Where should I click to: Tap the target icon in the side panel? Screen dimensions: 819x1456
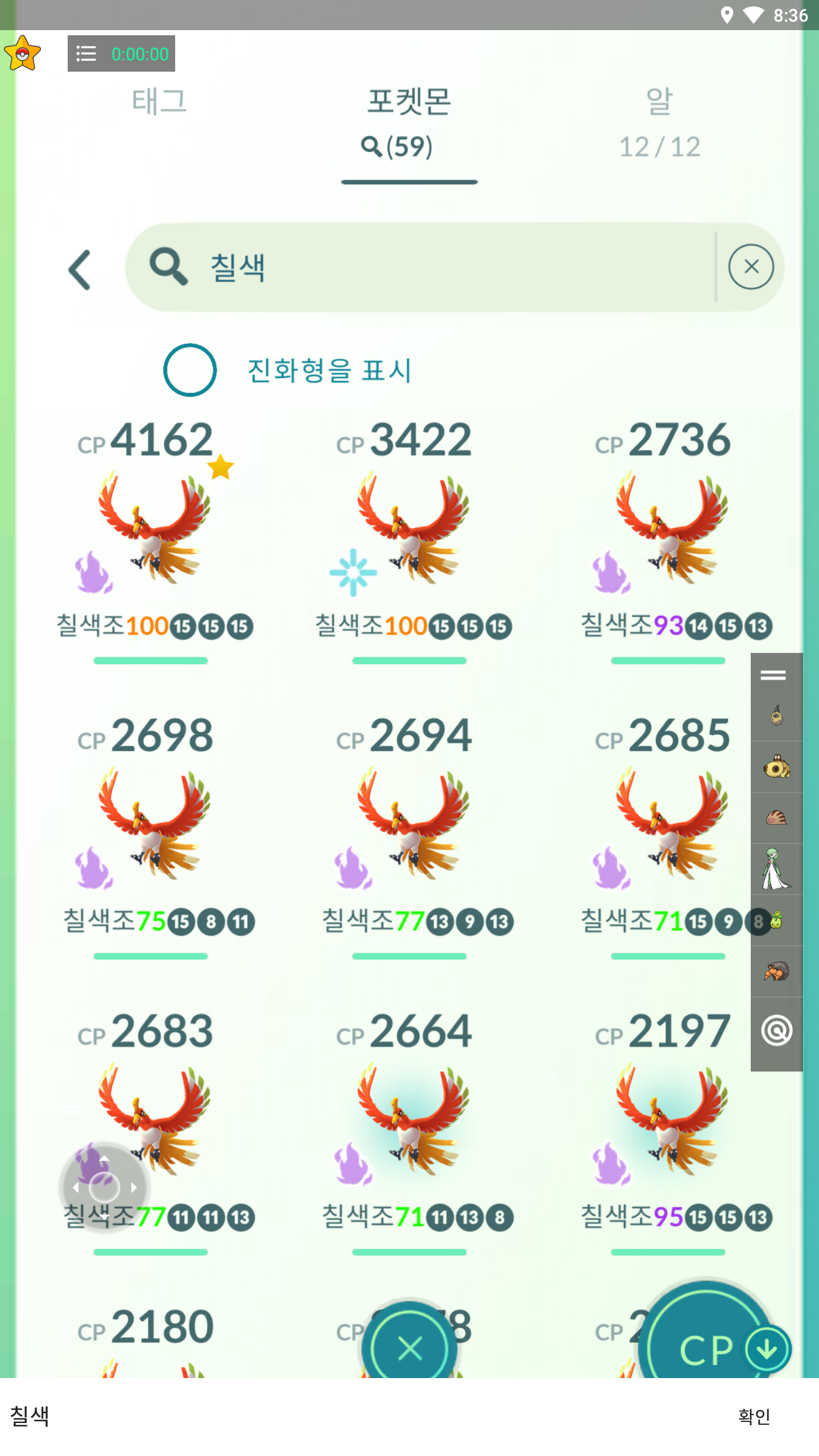coord(776,1031)
